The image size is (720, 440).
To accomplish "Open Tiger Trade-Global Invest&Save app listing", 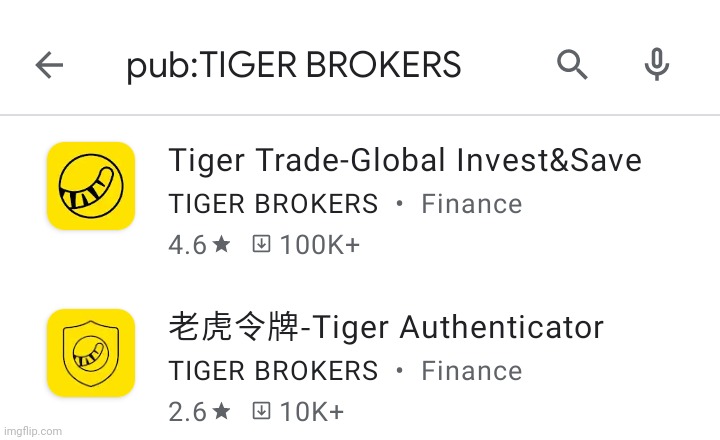I will [404, 161].
